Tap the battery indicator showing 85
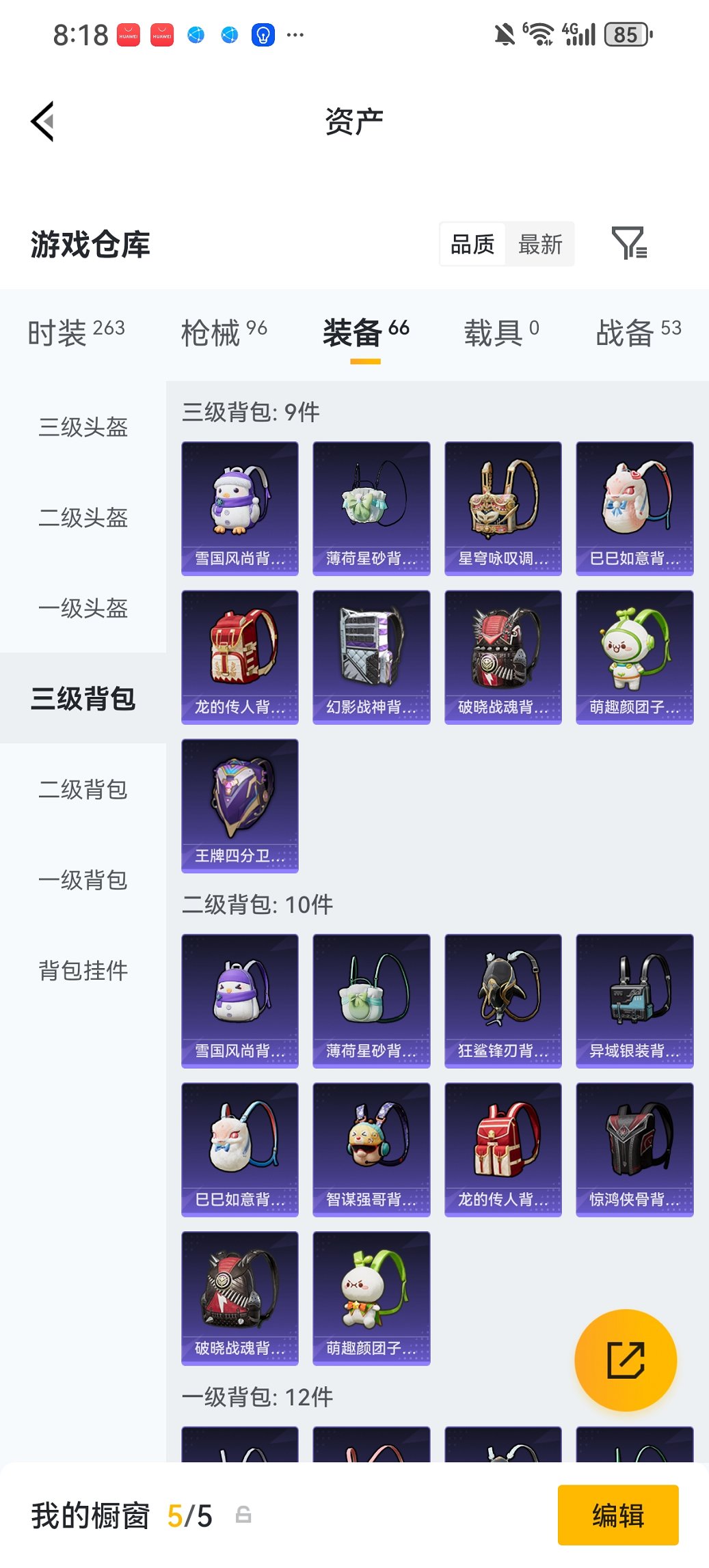Viewport: 709px width, 1568px height. 624,33
